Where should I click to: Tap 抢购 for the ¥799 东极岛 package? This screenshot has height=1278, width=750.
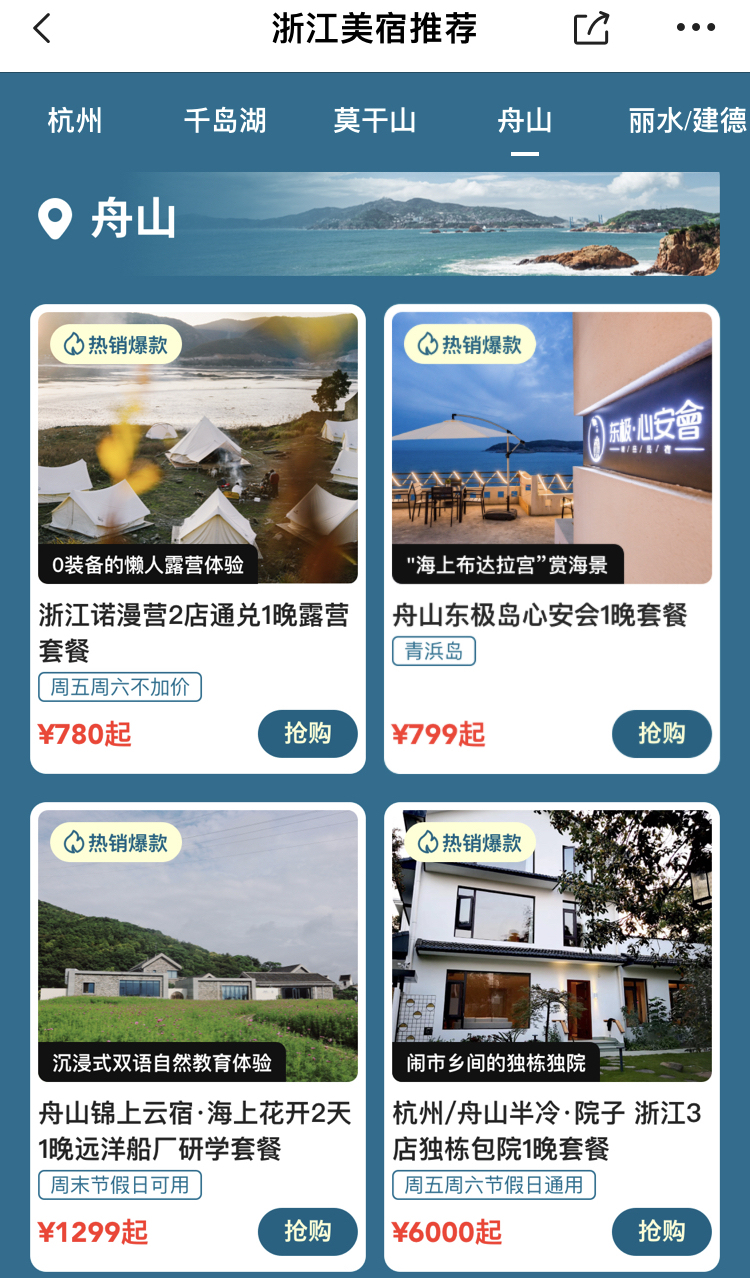[x=662, y=734]
